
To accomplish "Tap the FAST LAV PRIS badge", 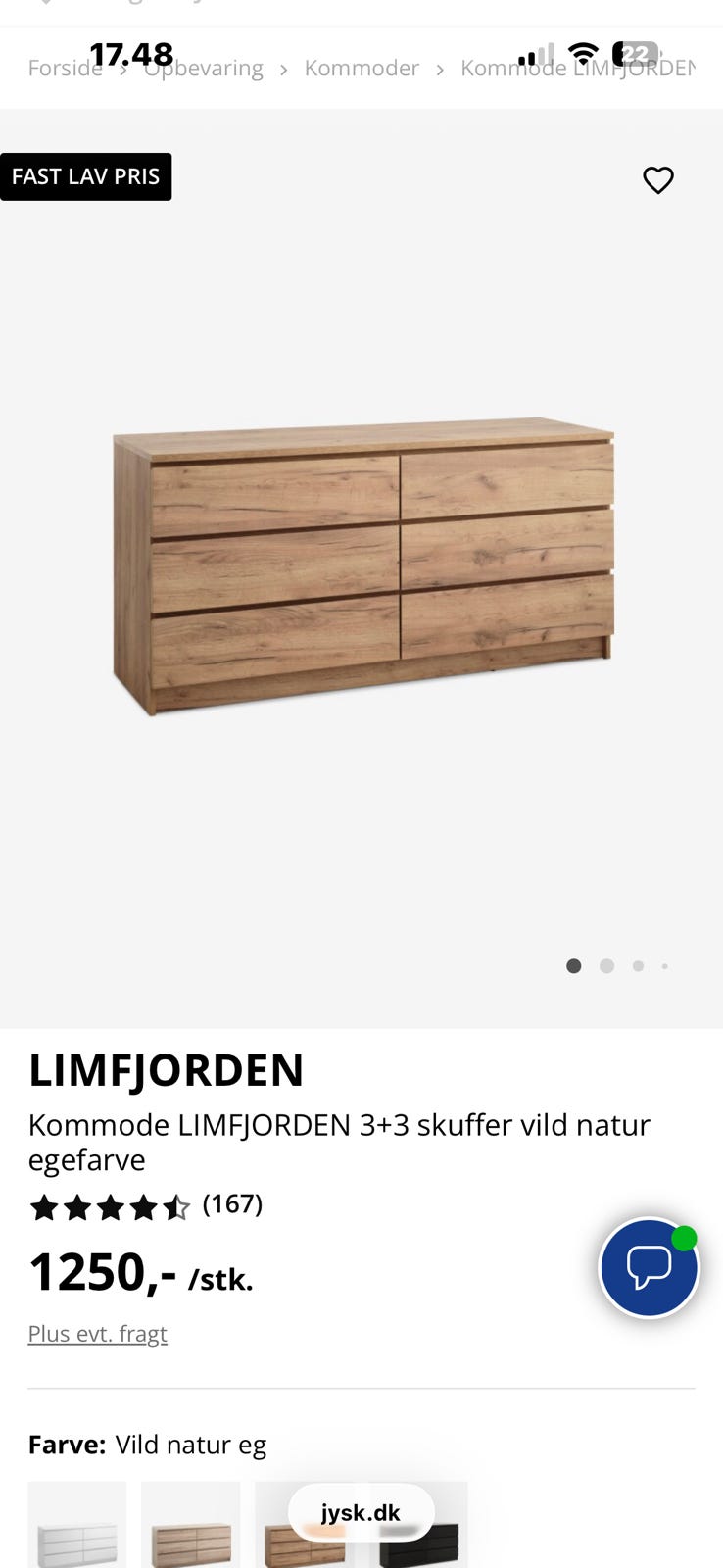I will (x=86, y=176).
